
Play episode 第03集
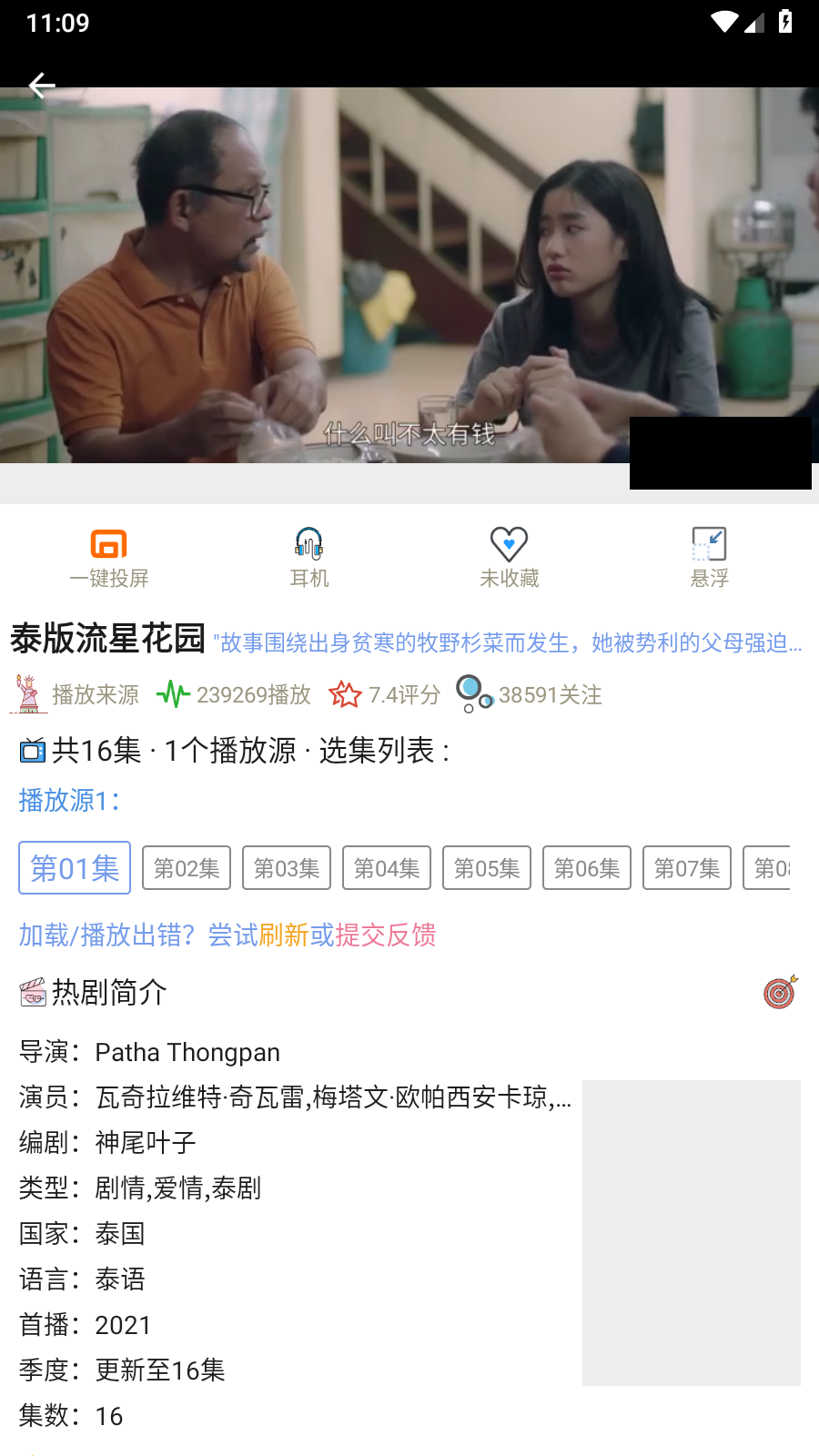click(x=287, y=868)
